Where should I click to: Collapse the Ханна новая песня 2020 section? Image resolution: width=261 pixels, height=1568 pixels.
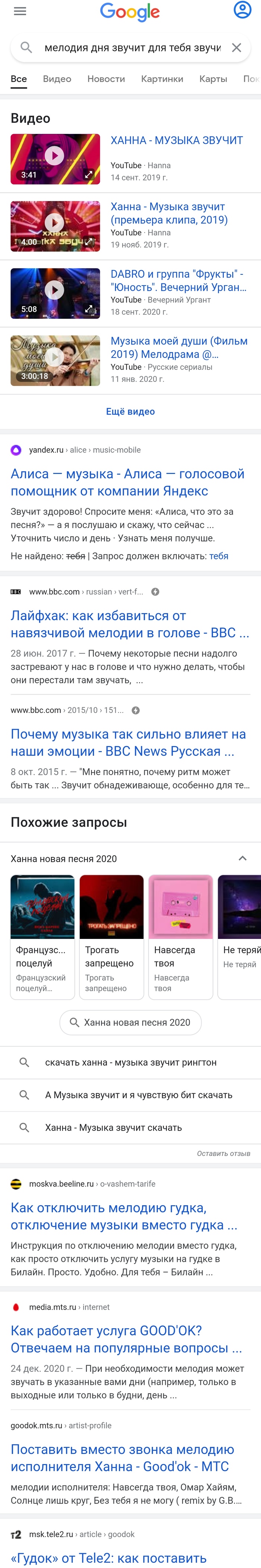click(x=242, y=858)
